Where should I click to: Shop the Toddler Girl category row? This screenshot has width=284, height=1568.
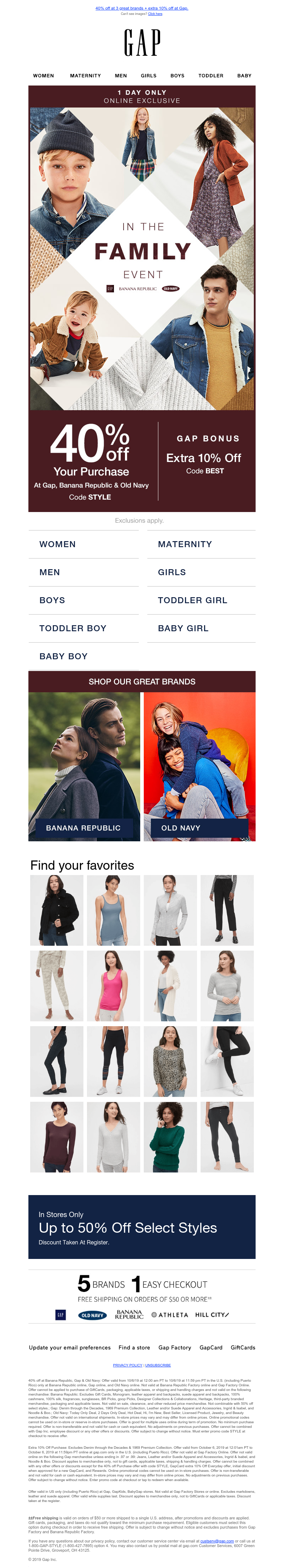(x=192, y=600)
